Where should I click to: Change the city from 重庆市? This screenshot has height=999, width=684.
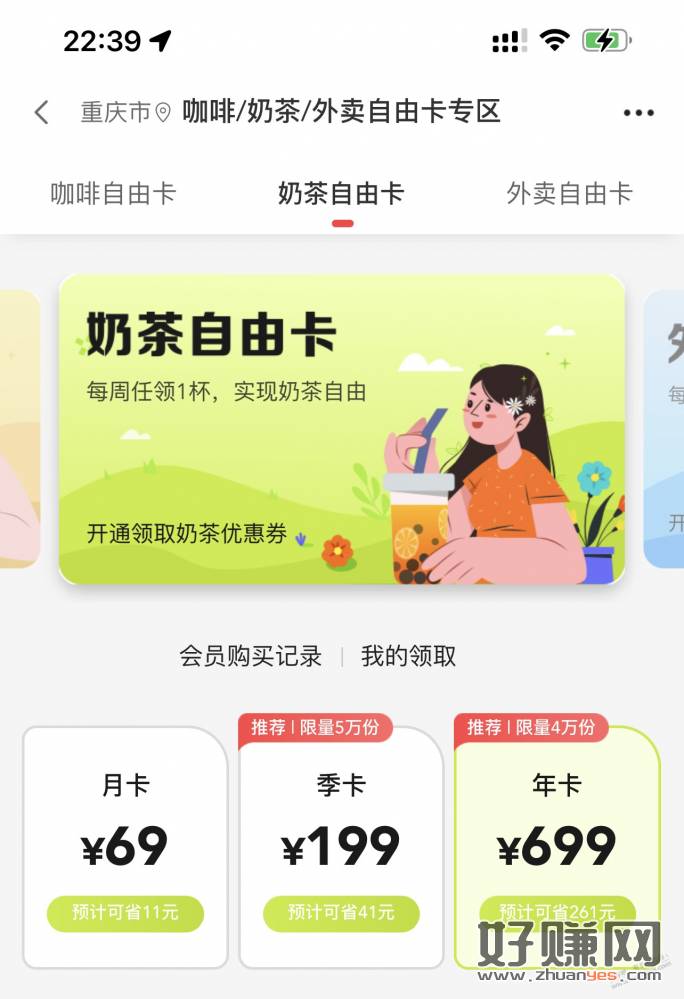click(x=125, y=112)
